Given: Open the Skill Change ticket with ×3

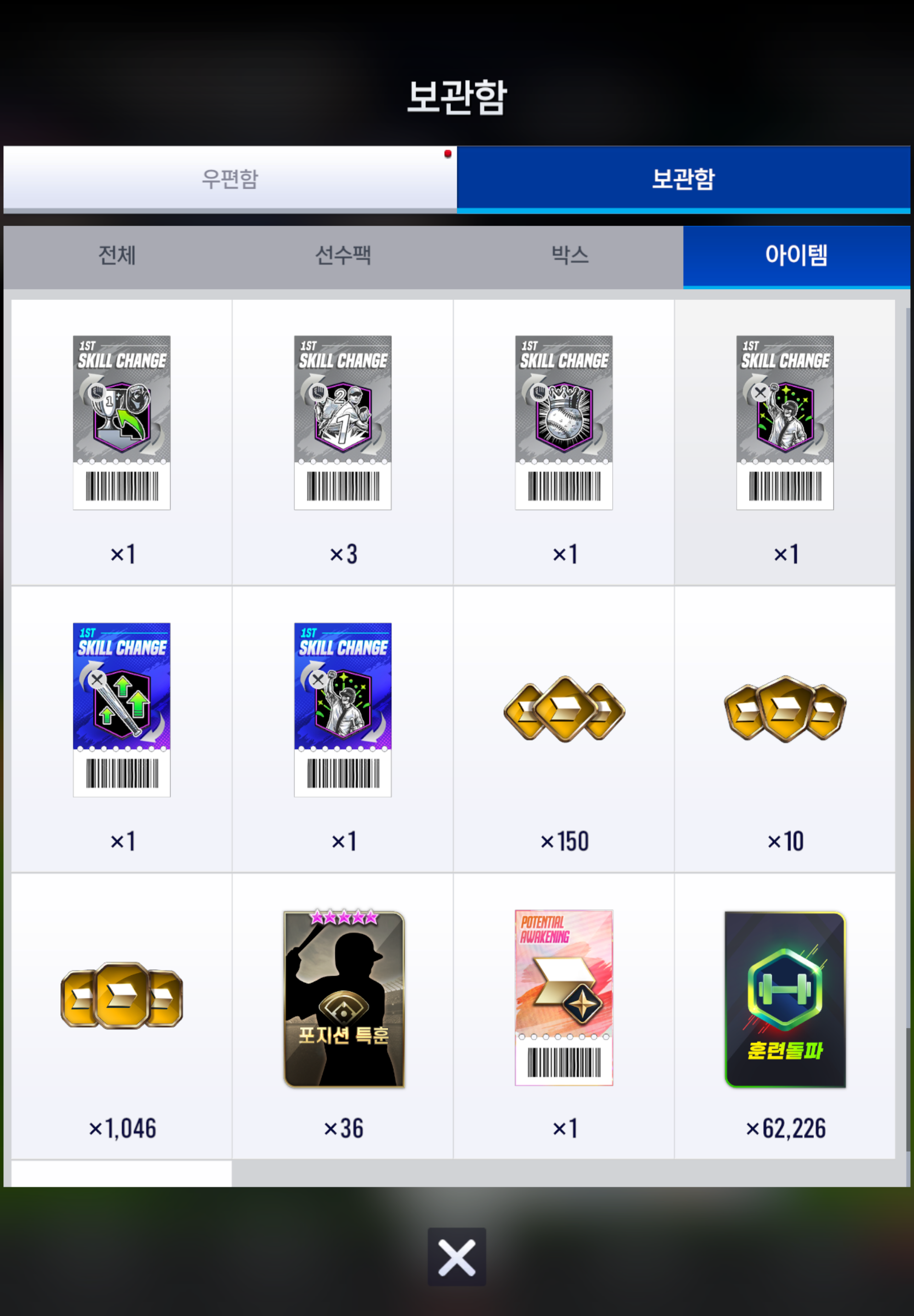Looking at the screenshot, I should click(x=343, y=423).
